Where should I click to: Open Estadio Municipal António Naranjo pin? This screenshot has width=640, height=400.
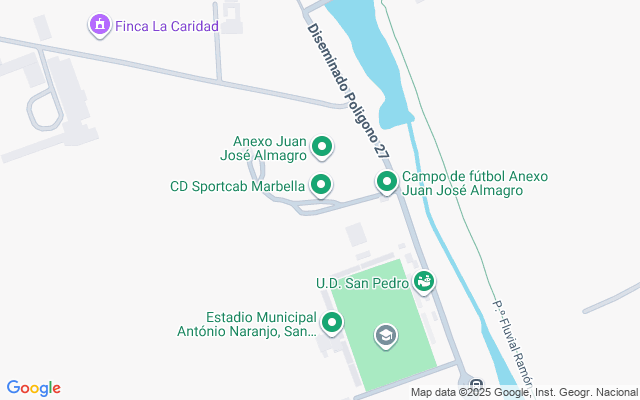332,323
